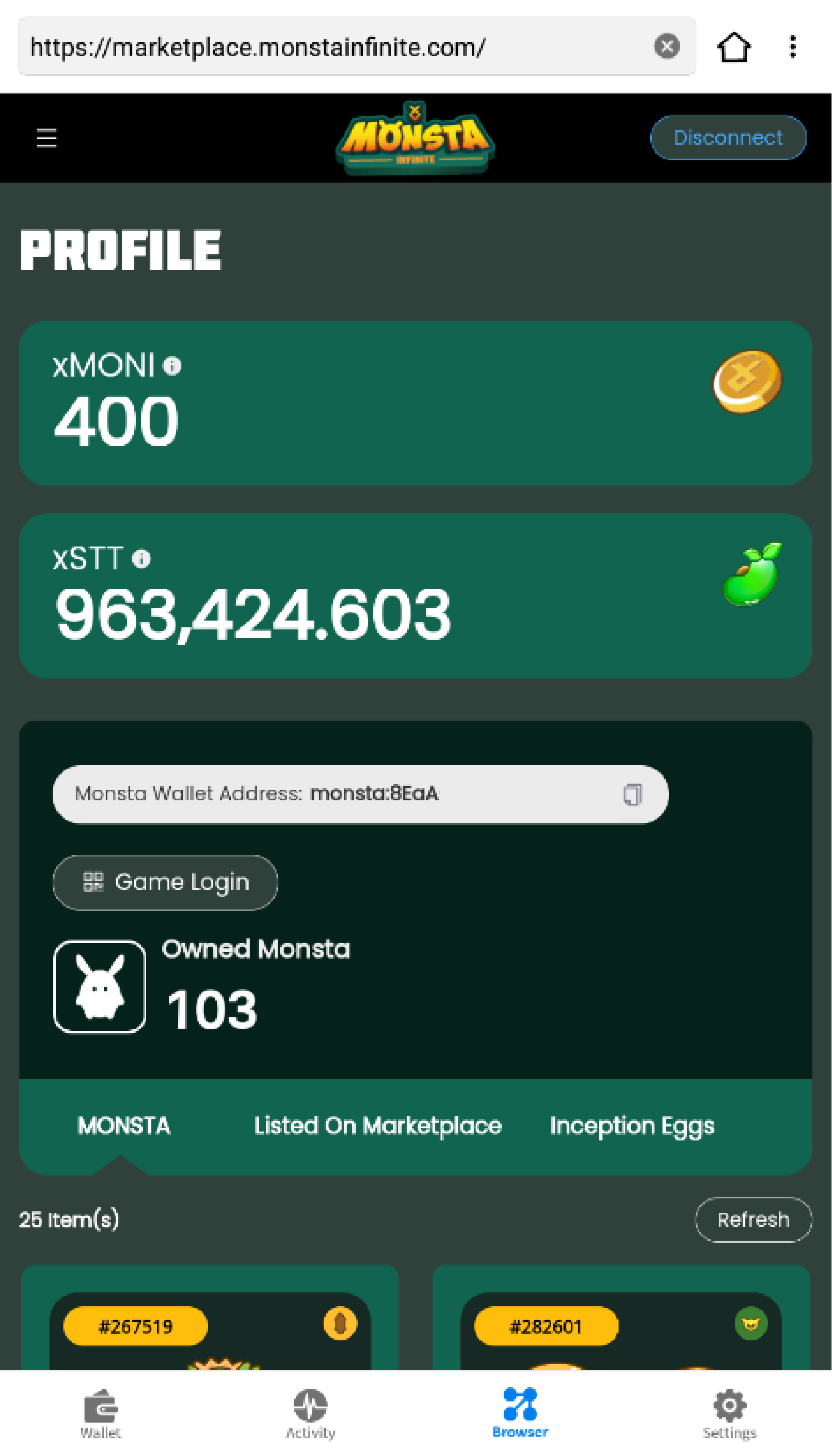Select the MONSTA tab
Screen dimensions: 832x1456
124,1126
